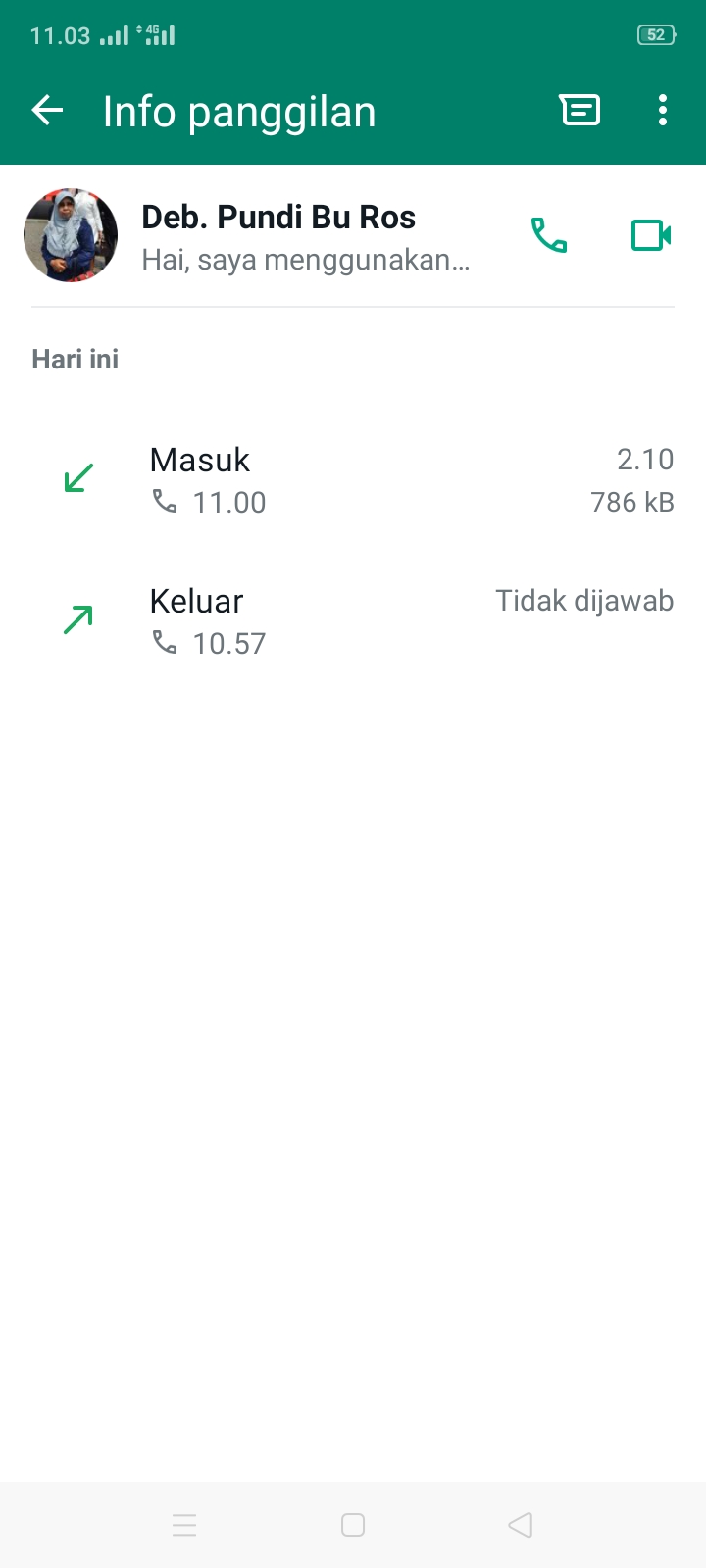
Task: Select the Keluar call entry
Action: pyautogui.click(x=195, y=601)
